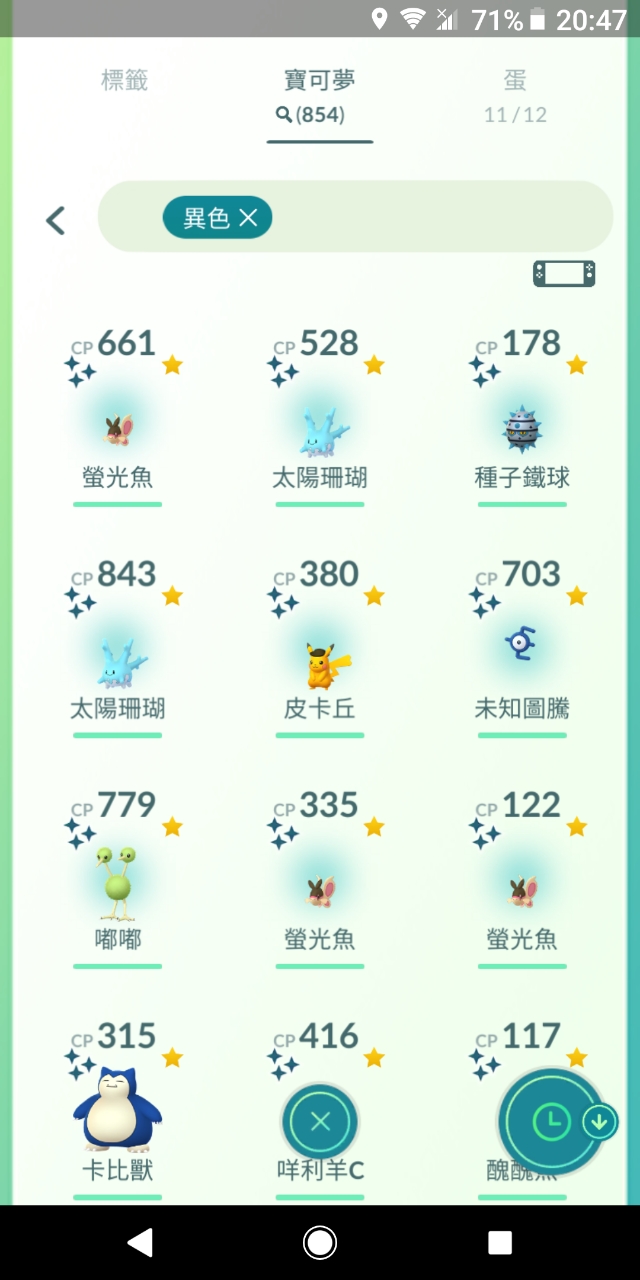
Task: Go to the Android home screen
Action: (x=320, y=1242)
